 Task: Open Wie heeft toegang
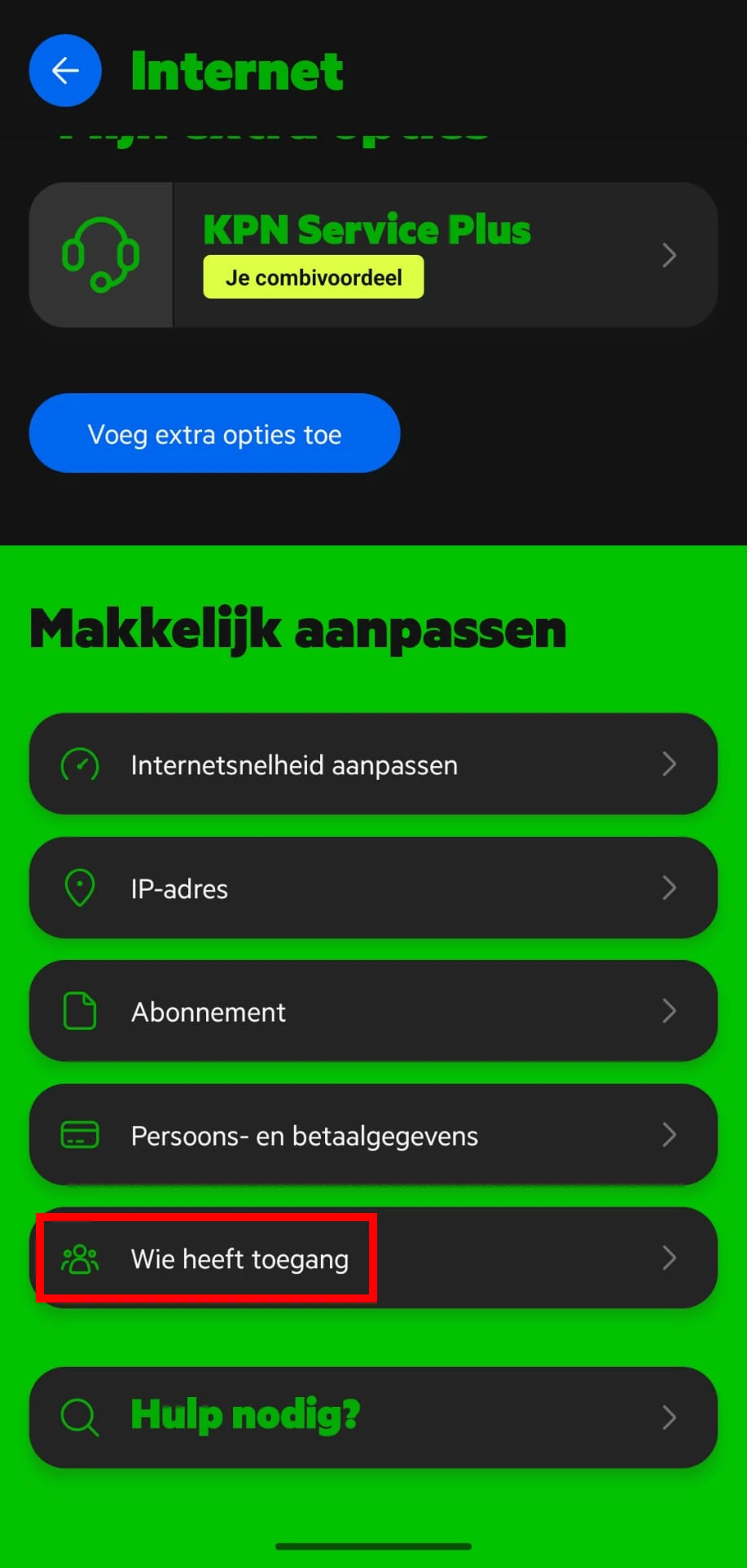pos(373,1258)
